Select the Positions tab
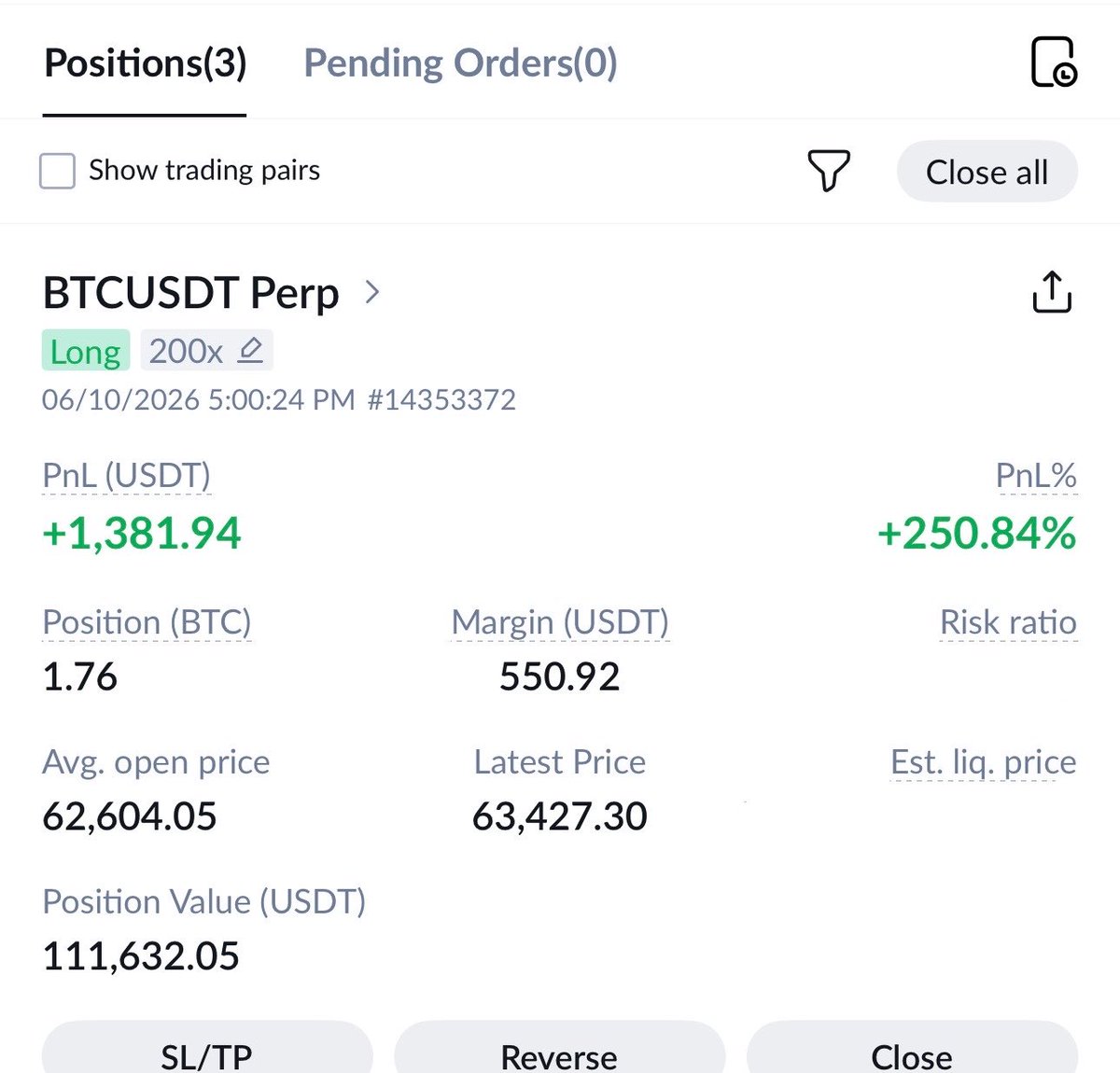This screenshot has width=1120, height=1073. click(146, 63)
